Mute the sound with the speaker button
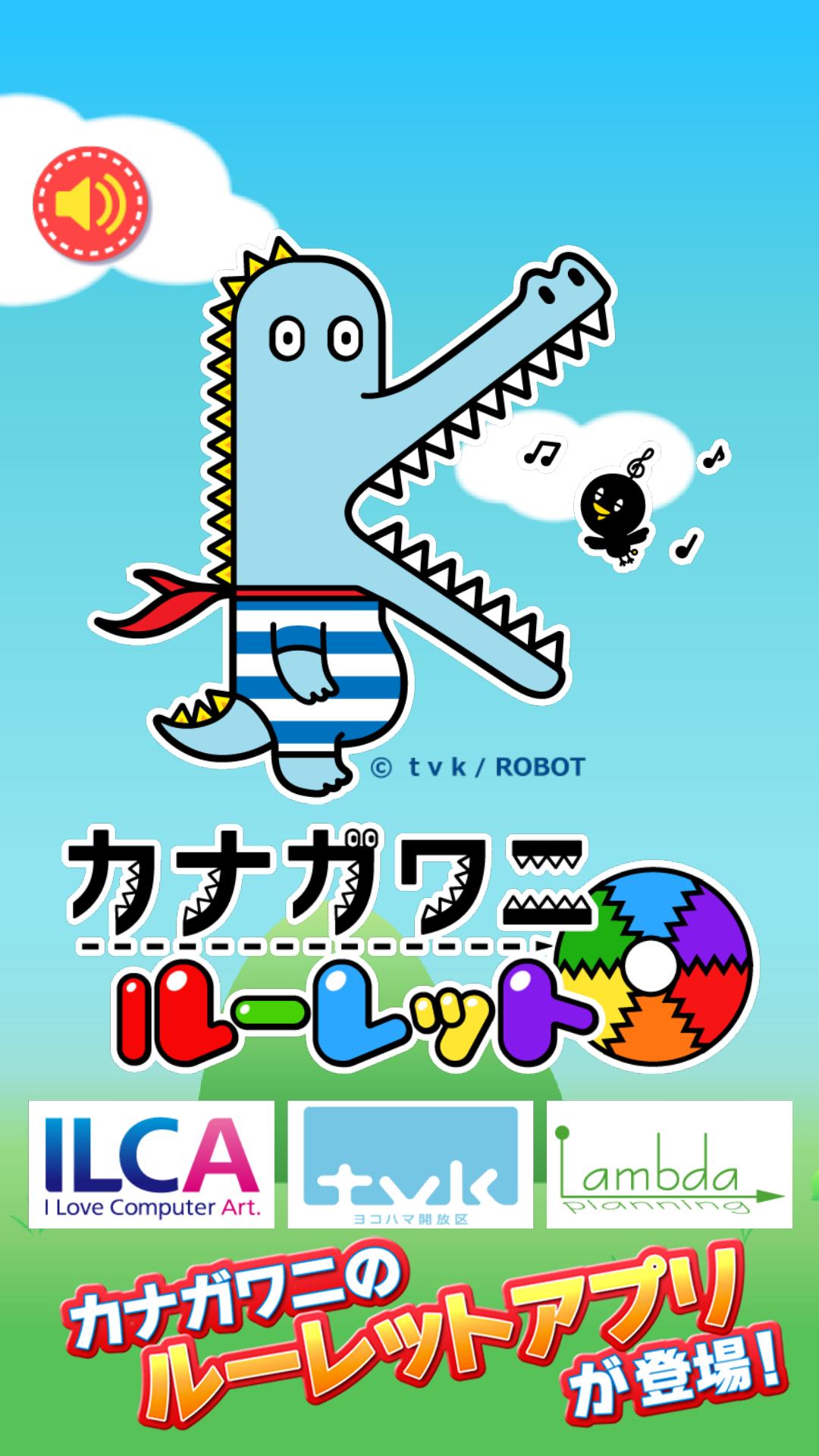The image size is (819, 1456). point(91,205)
